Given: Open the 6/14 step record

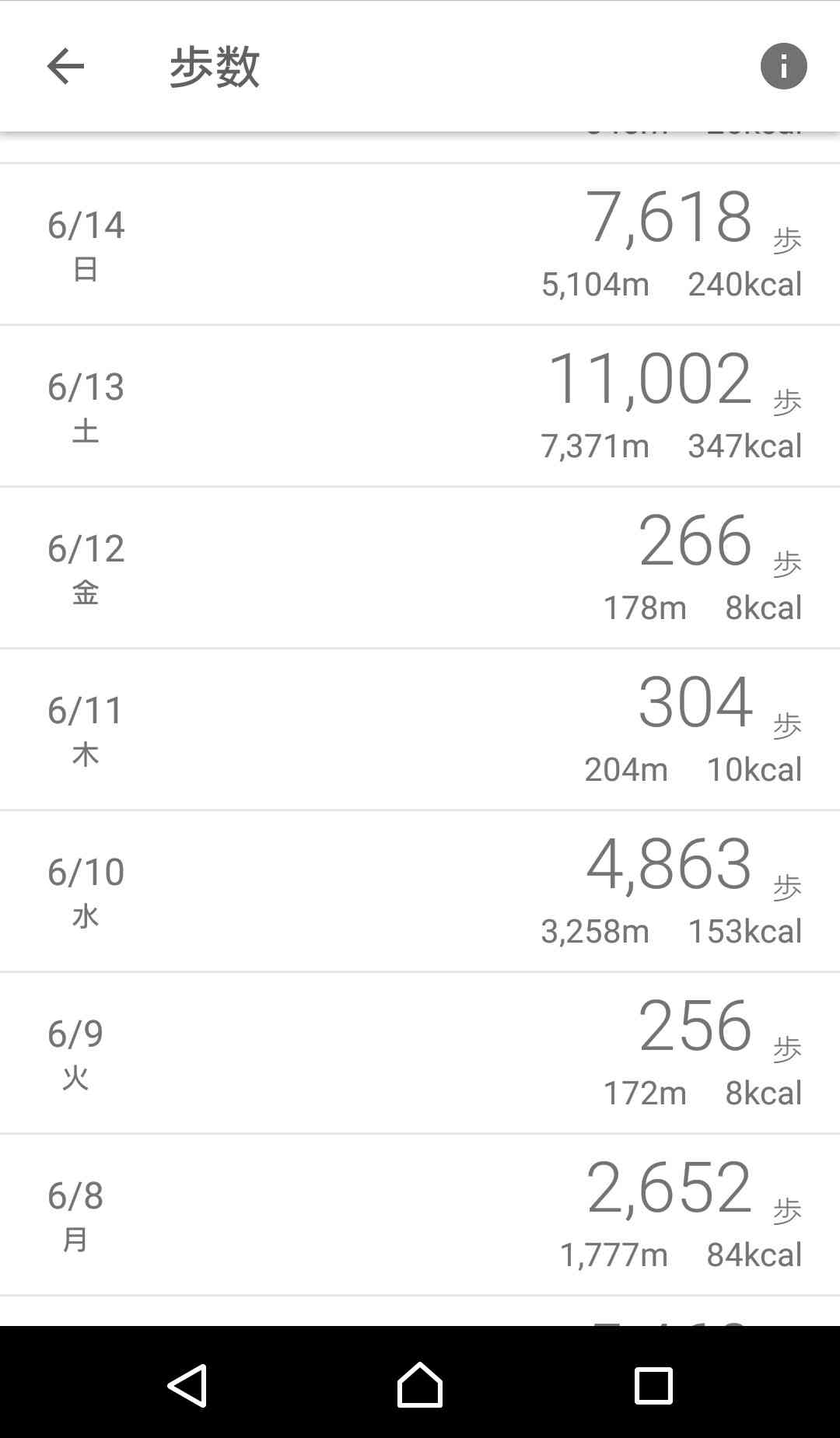Looking at the screenshot, I should pyautogui.click(x=420, y=244).
